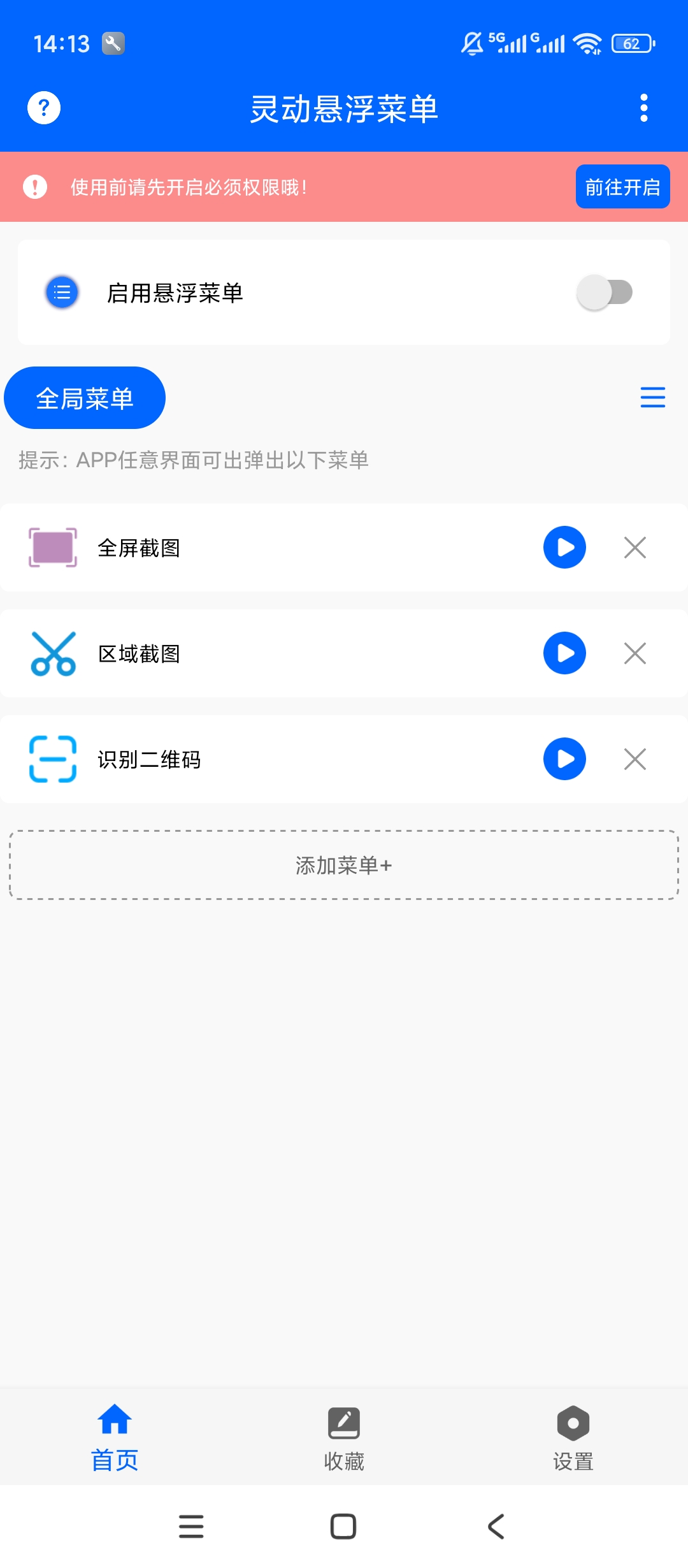Click the warning exclamation icon
This screenshot has width=688, height=1568.
point(35,186)
